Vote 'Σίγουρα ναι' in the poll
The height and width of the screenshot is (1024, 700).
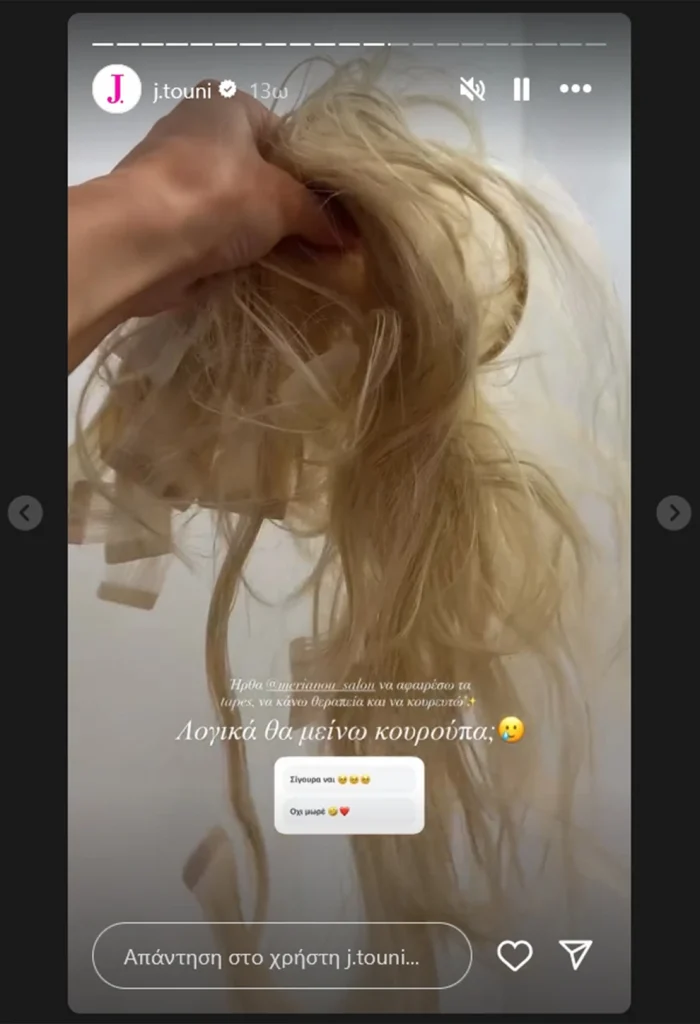tap(349, 779)
